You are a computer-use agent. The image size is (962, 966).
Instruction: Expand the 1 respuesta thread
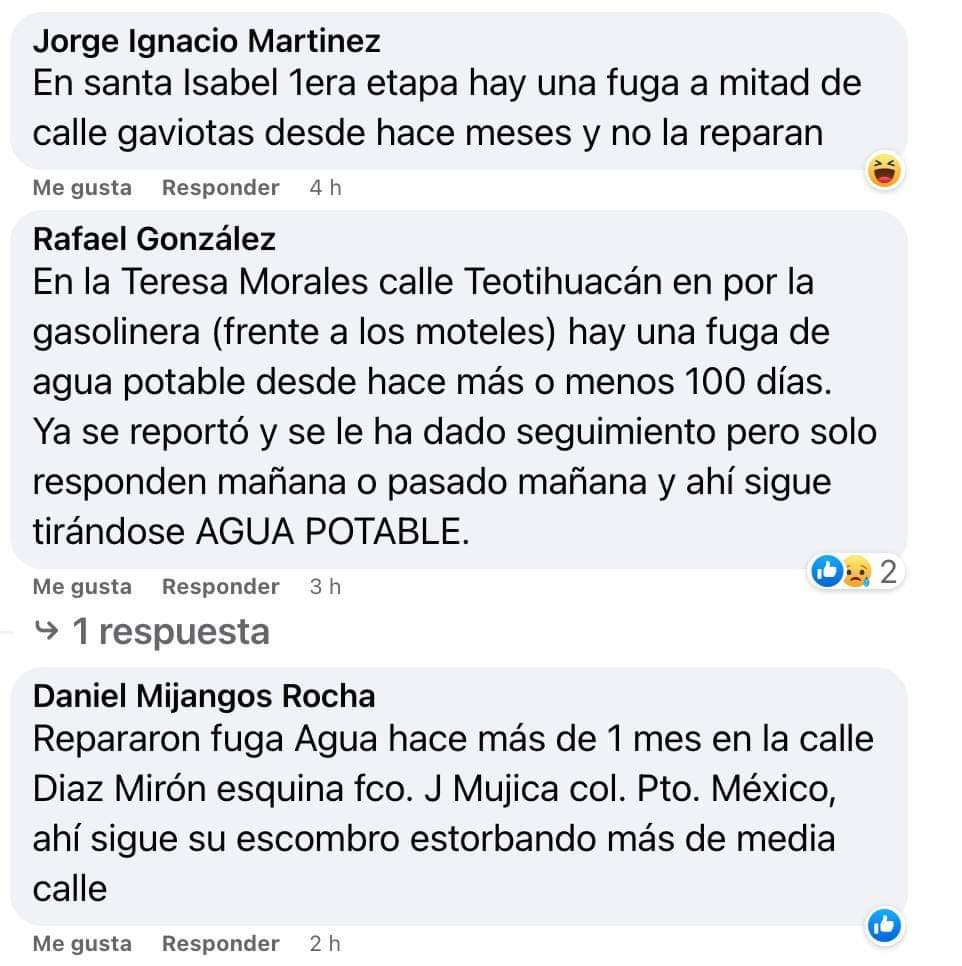(x=170, y=632)
